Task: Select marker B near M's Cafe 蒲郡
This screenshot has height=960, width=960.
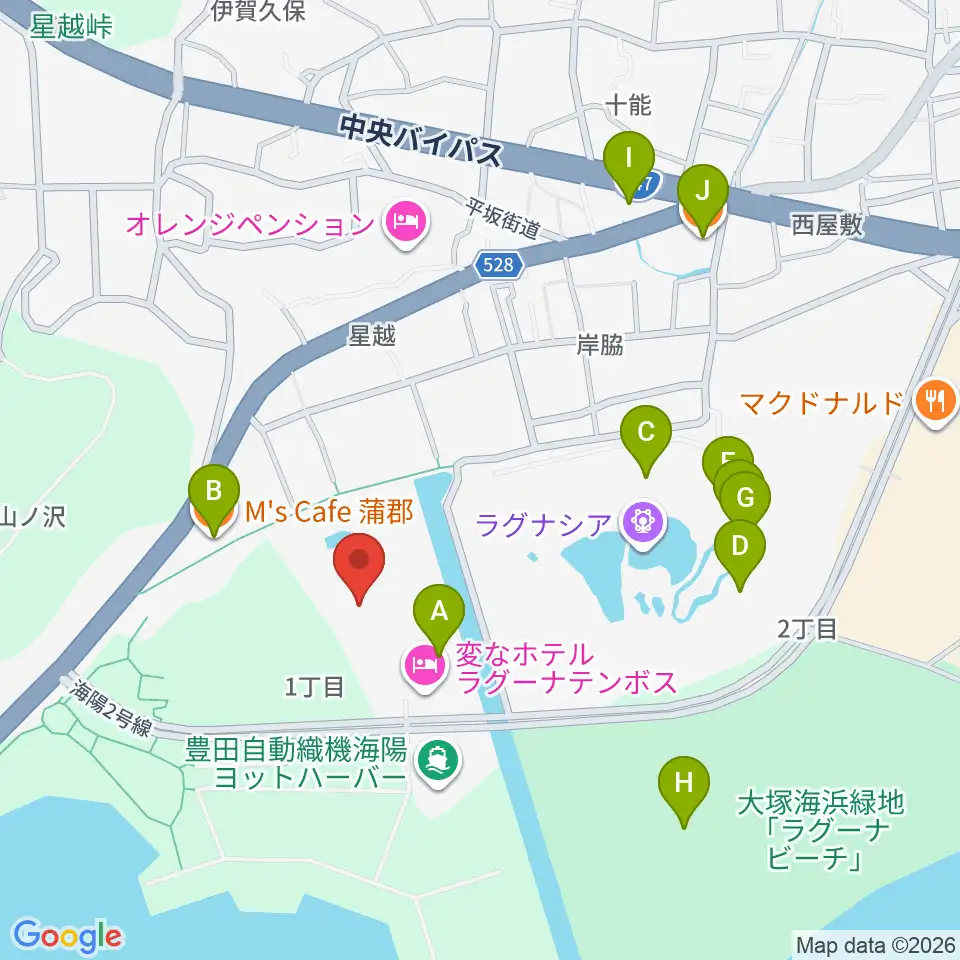Action: pyautogui.click(x=214, y=493)
